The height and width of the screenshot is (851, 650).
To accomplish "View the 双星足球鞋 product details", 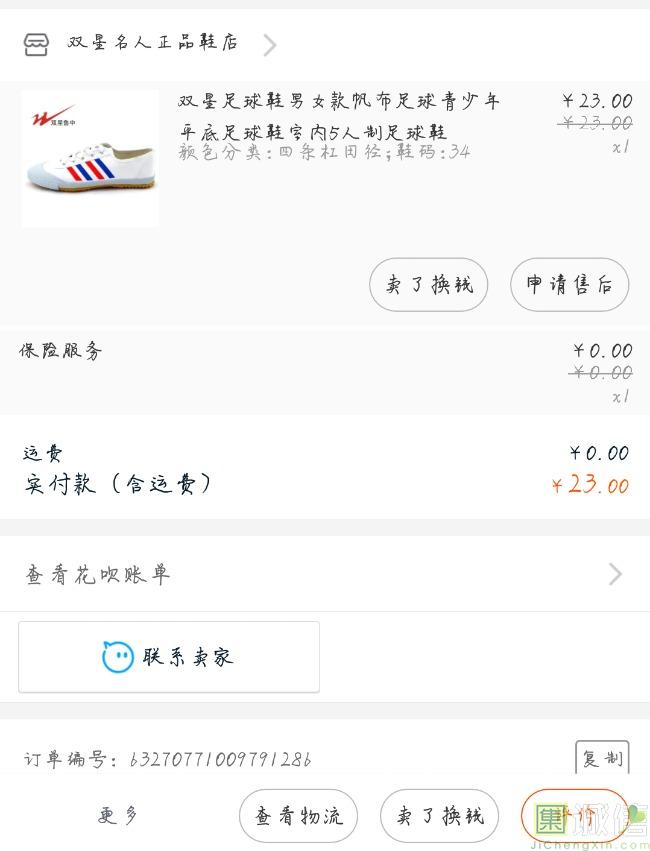I will coord(338,117).
